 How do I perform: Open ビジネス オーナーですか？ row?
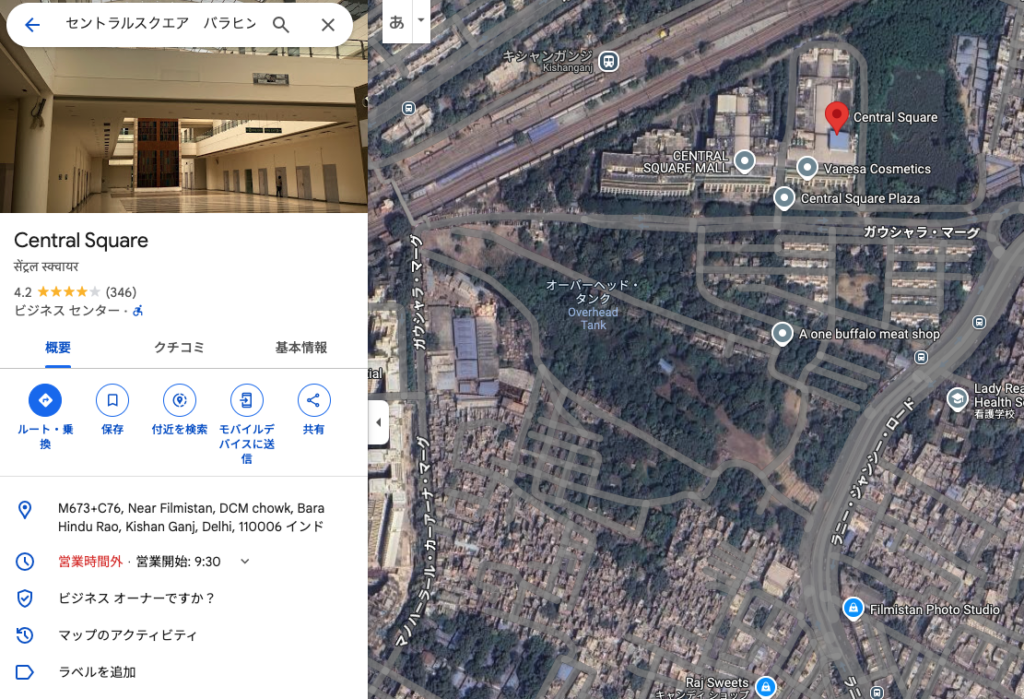click(x=136, y=598)
